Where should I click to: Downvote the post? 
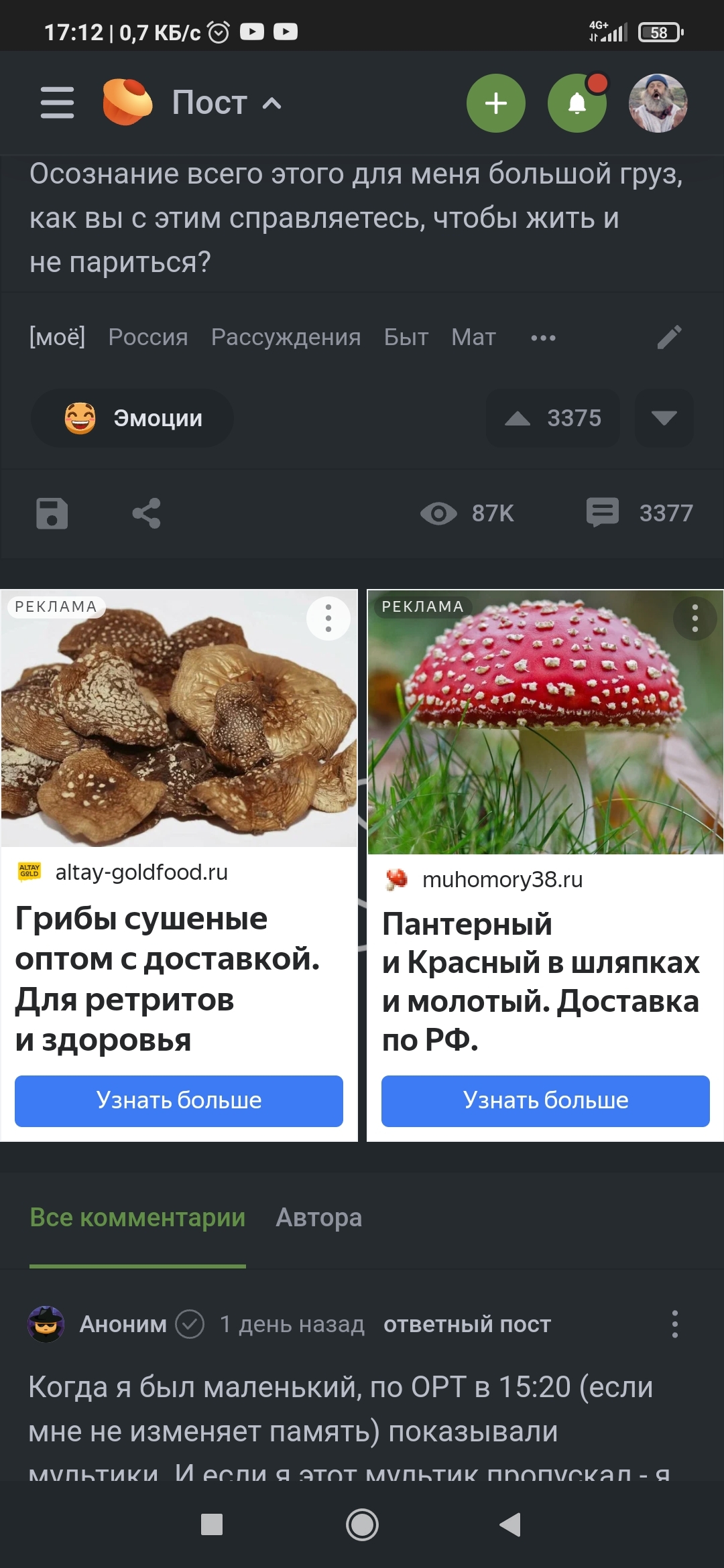[664, 418]
